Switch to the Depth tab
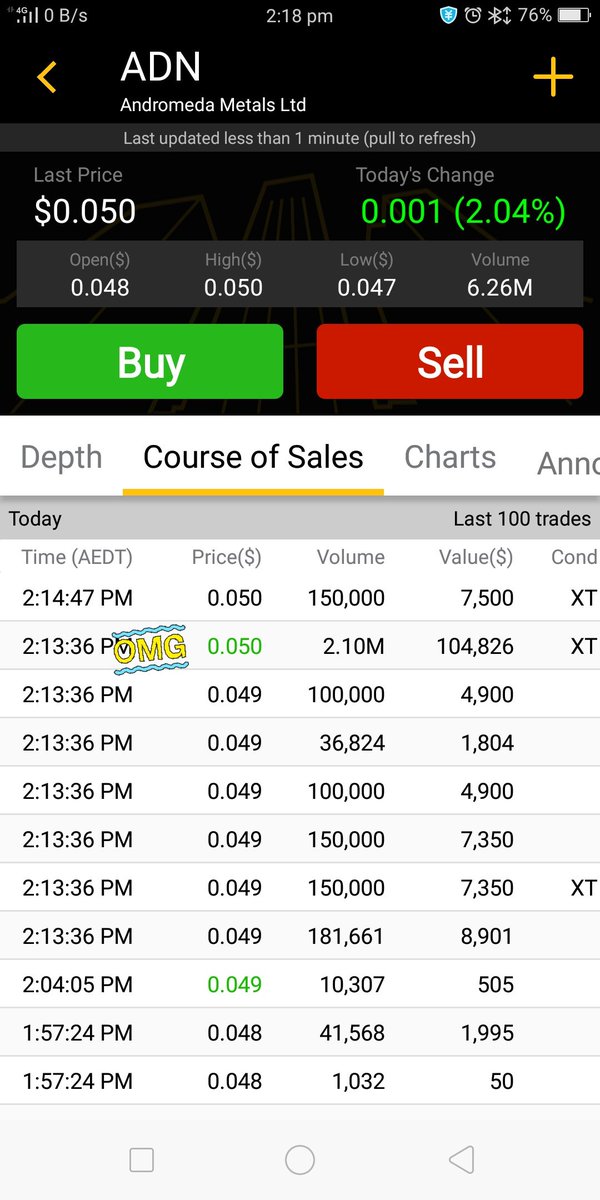Viewport: 600px width, 1200px height. click(61, 458)
